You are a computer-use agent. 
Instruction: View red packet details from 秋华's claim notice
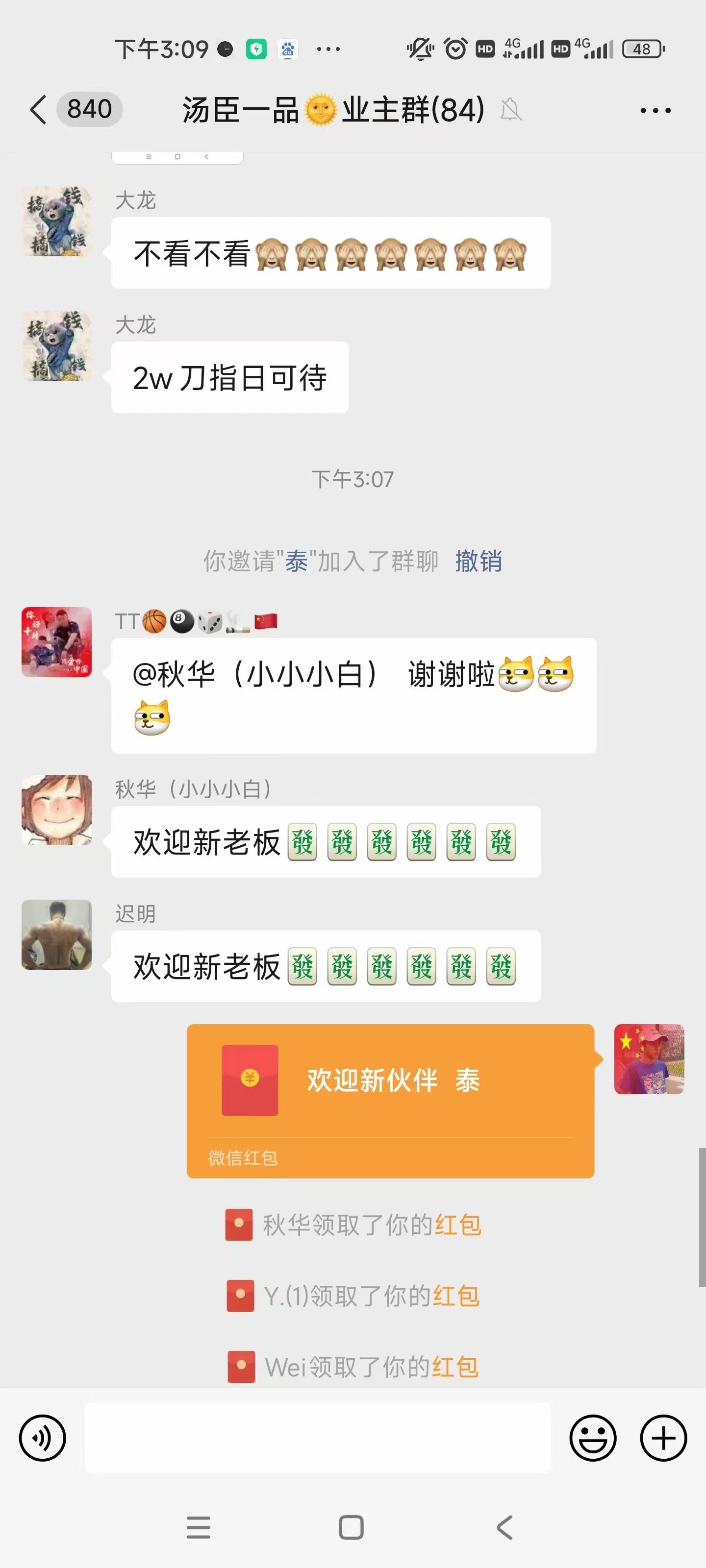[457, 1225]
